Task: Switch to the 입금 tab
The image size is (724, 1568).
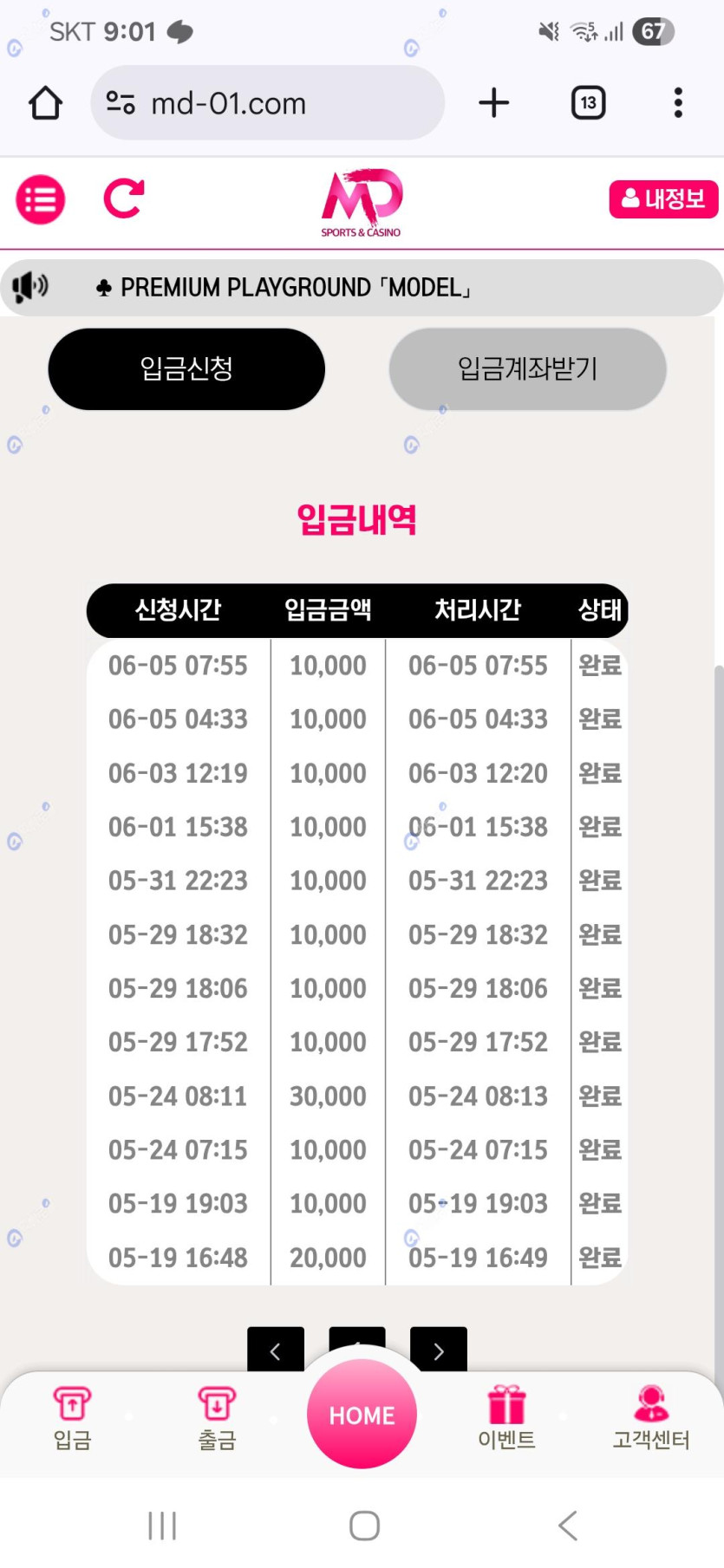Action: (x=72, y=1418)
